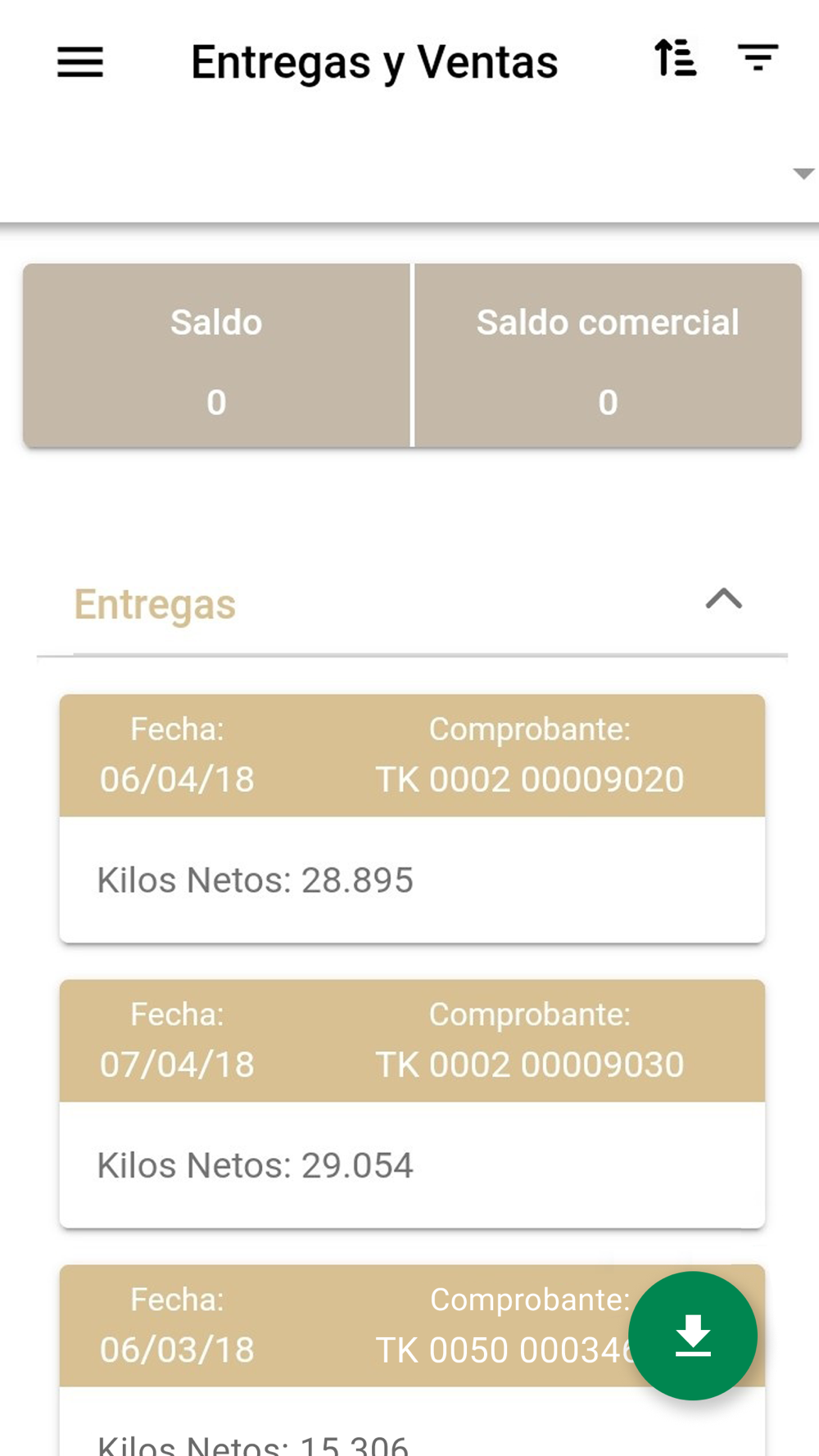Open delivery TK 0002 00009030
819x1456 pixels.
412,1103
